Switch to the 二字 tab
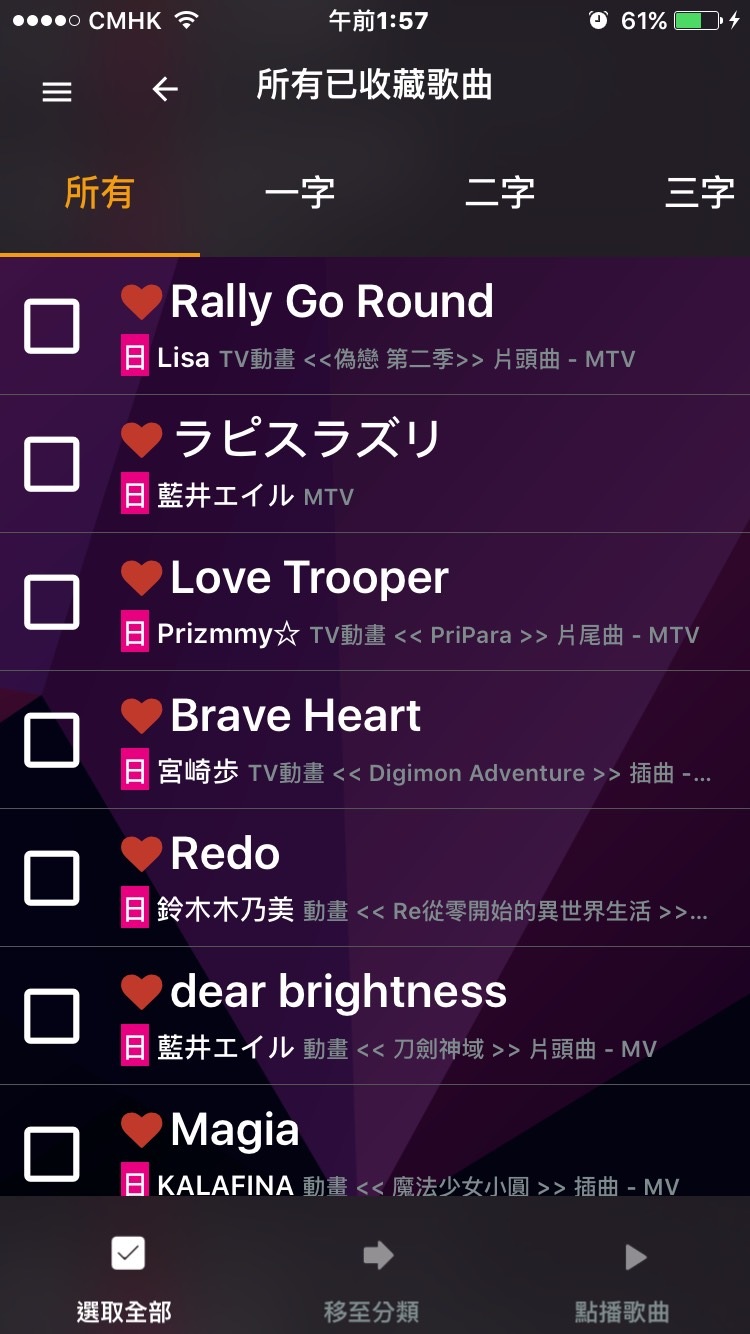Image resolution: width=750 pixels, height=1334 pixels. (500, 192)
